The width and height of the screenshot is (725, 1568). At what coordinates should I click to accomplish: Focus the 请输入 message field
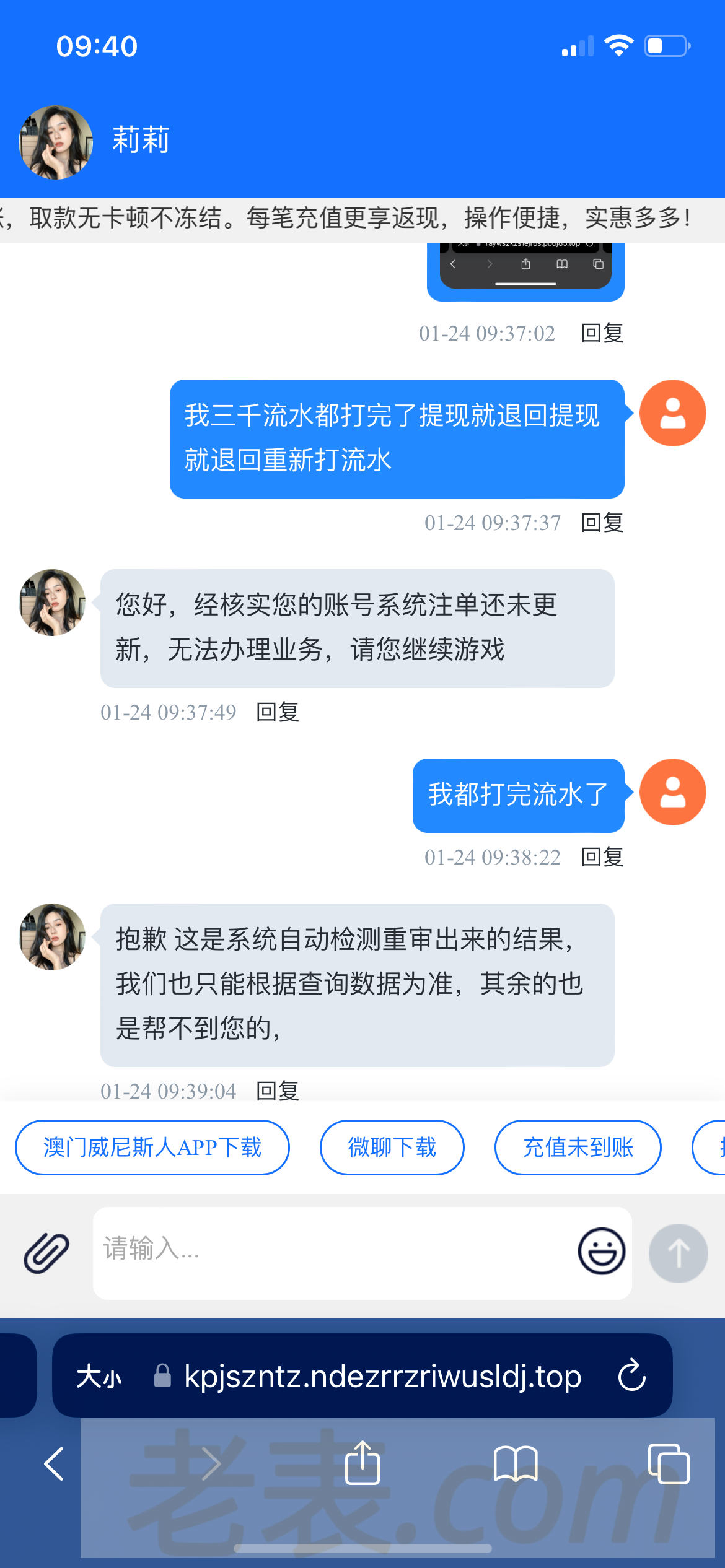click(x=335, y=1251)
